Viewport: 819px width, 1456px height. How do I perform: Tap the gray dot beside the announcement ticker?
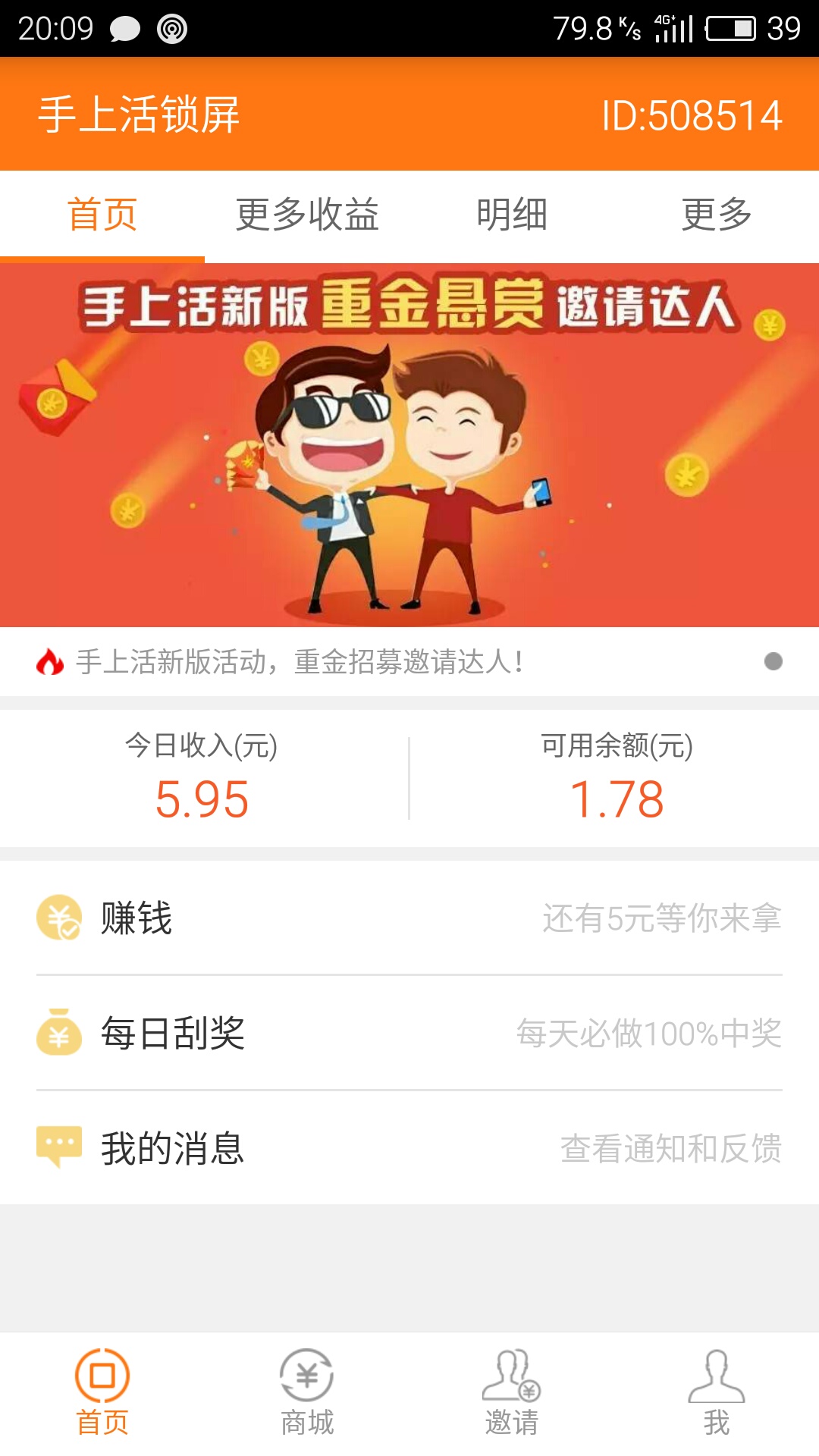[x=773, y=662]
